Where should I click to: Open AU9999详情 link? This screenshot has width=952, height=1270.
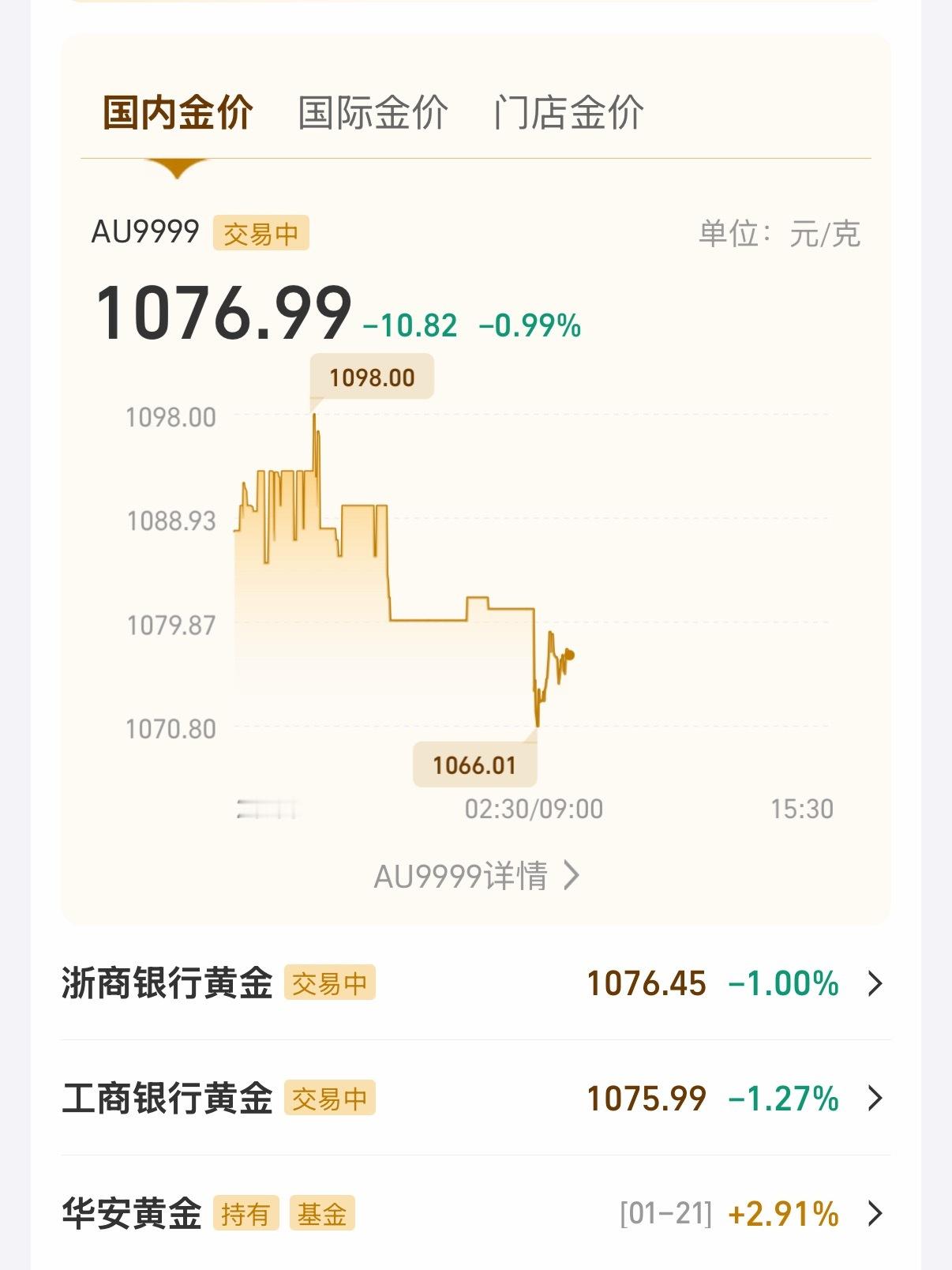coord(476,876)
